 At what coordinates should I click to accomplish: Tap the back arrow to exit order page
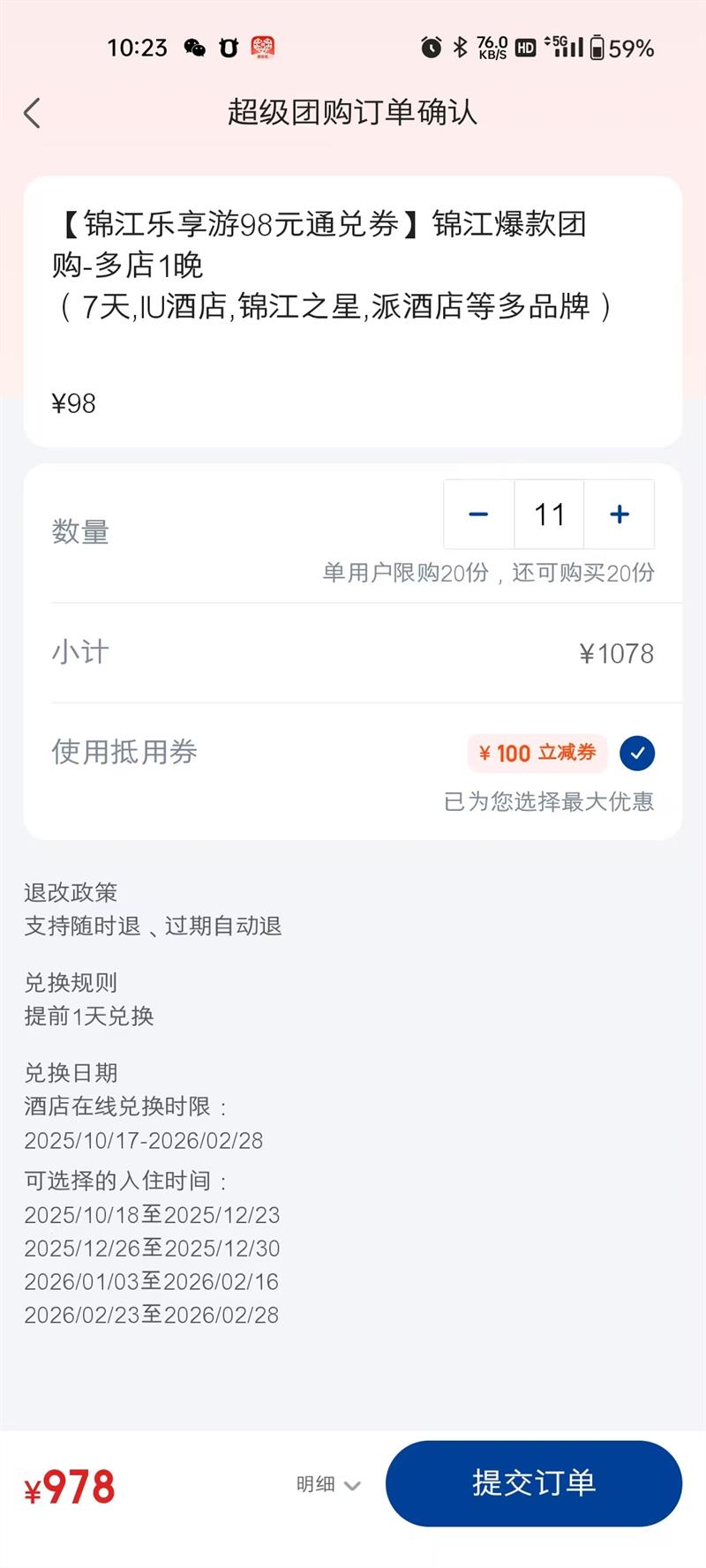[32, 113]
